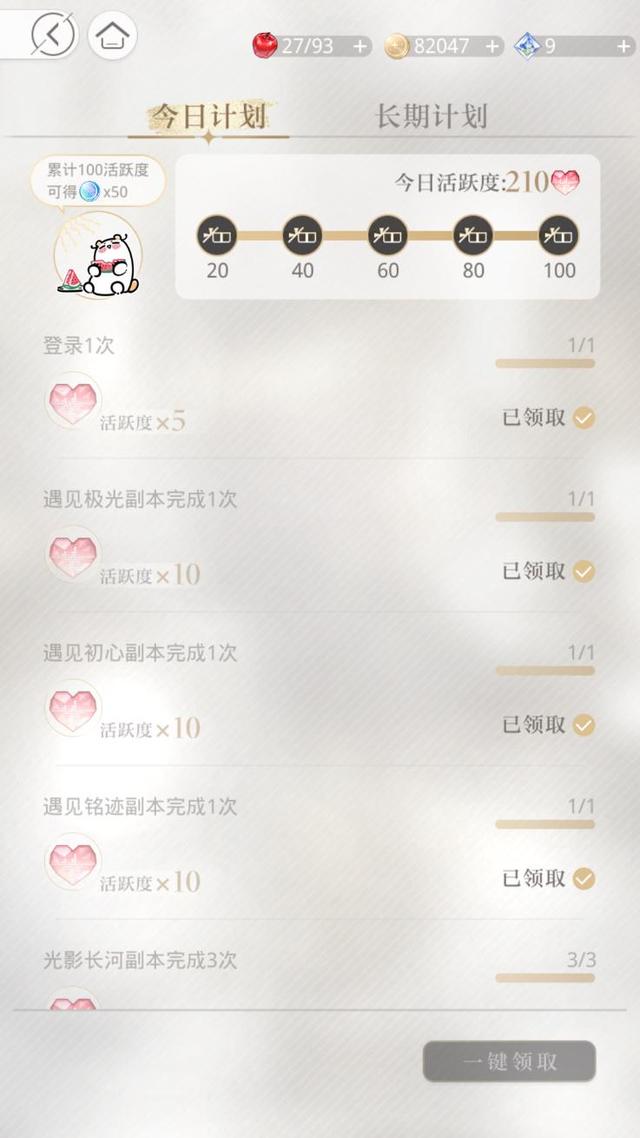Viewport: 640px width, 1138px height.
Task: Return to the home screen icon
Action: [x=113, y=37]
